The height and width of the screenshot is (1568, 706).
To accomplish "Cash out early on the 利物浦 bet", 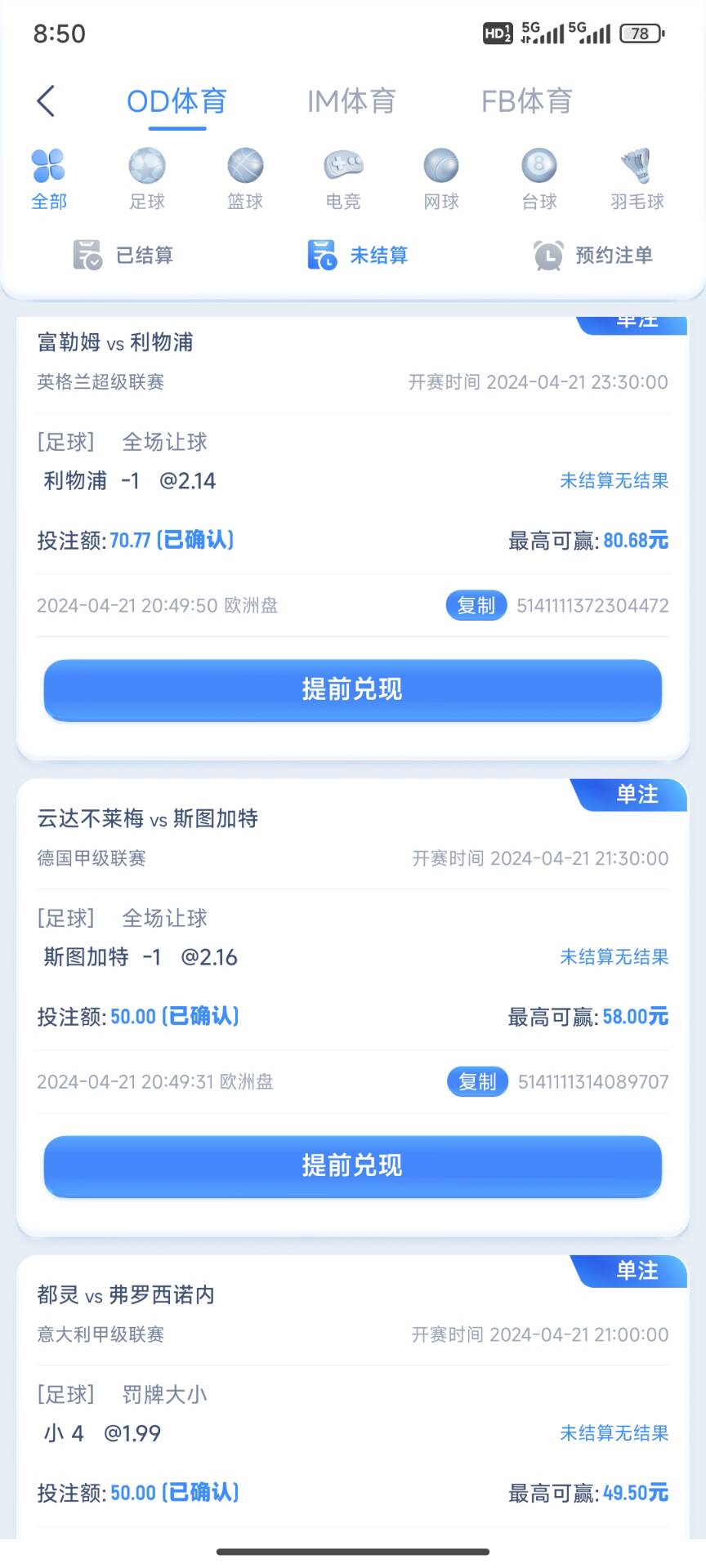I will tap(352, 690).
